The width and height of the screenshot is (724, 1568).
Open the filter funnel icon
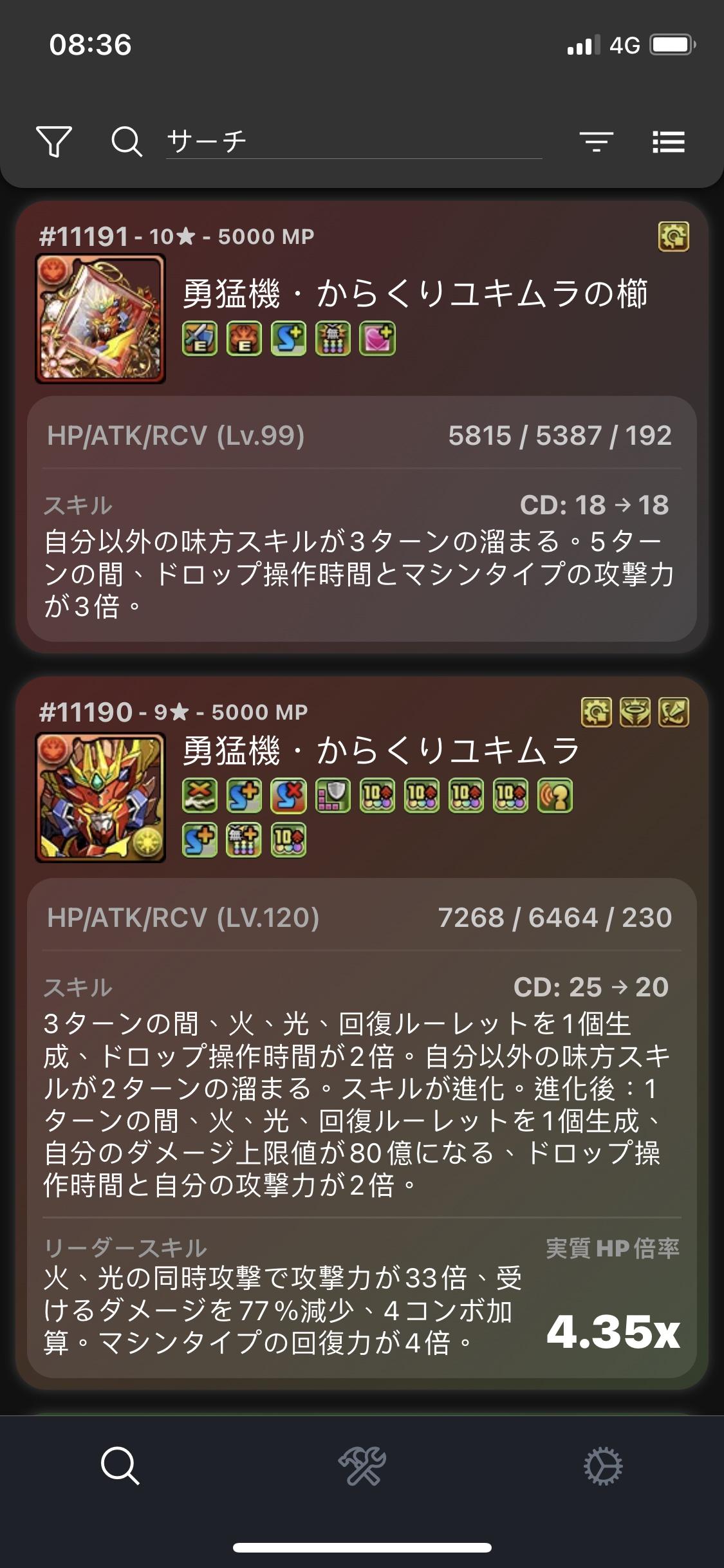54,141
